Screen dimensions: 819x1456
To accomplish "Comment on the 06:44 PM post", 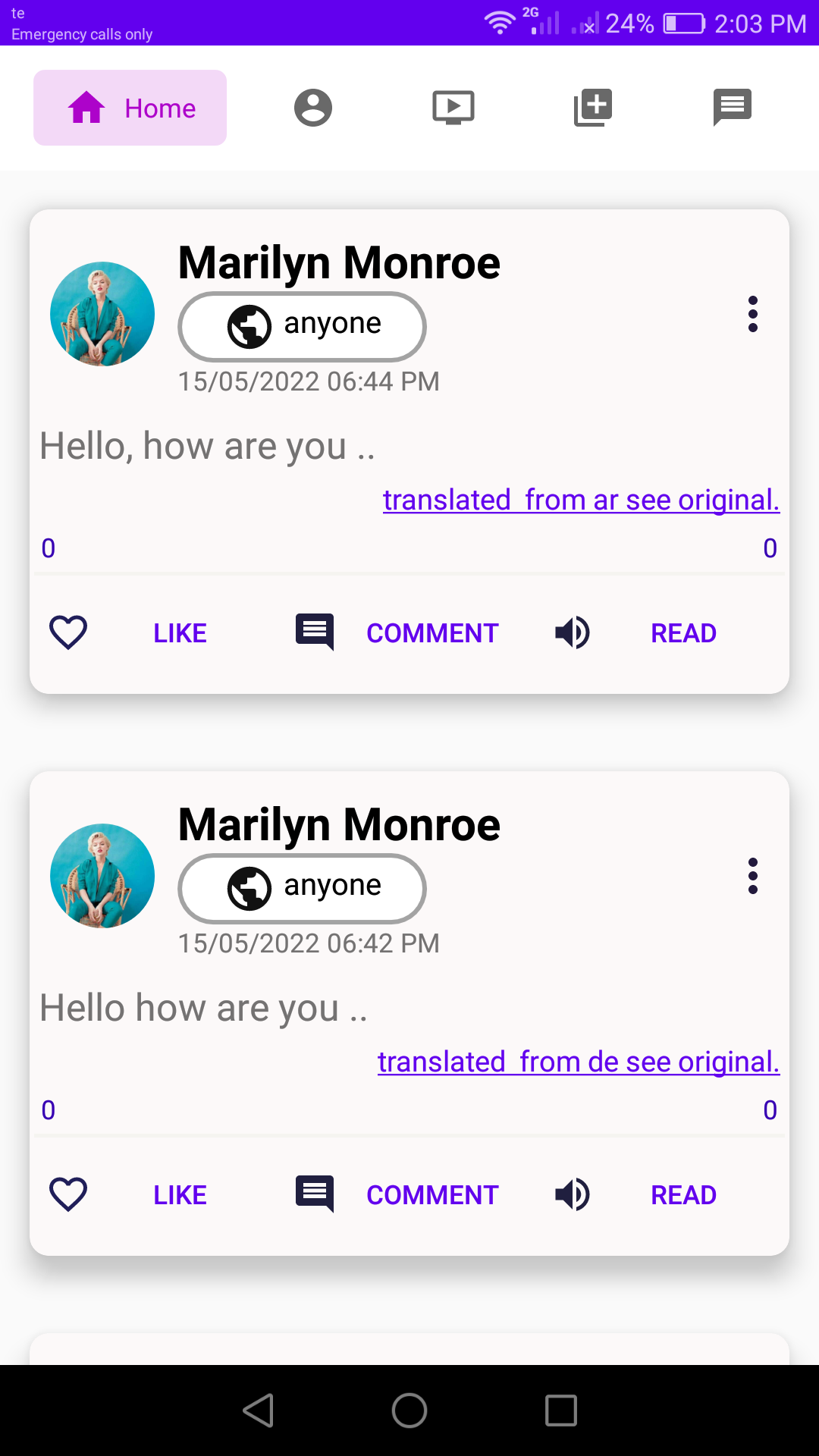I will click(397, 633).
